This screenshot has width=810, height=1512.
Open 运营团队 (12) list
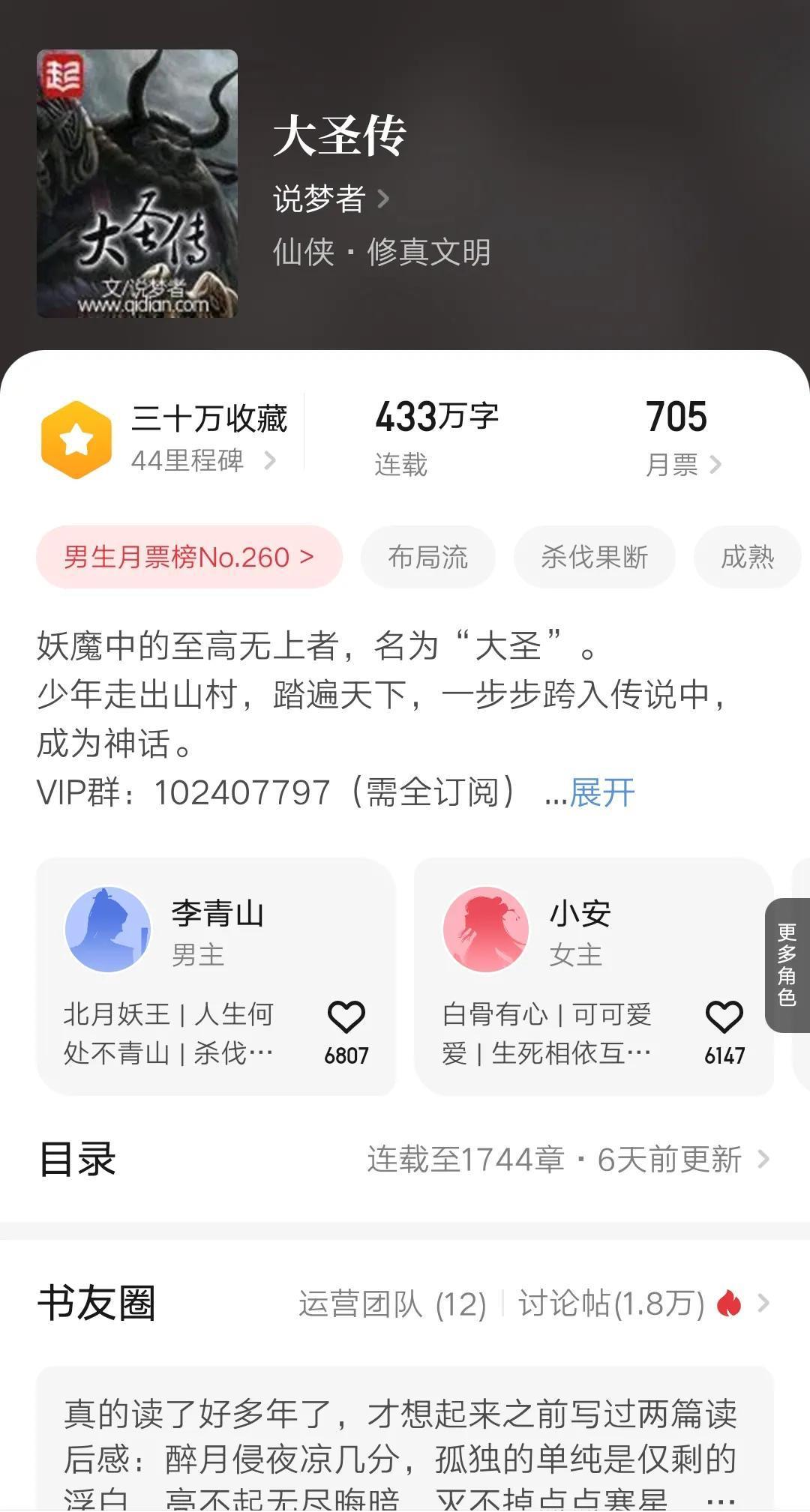pos(392,1304)
